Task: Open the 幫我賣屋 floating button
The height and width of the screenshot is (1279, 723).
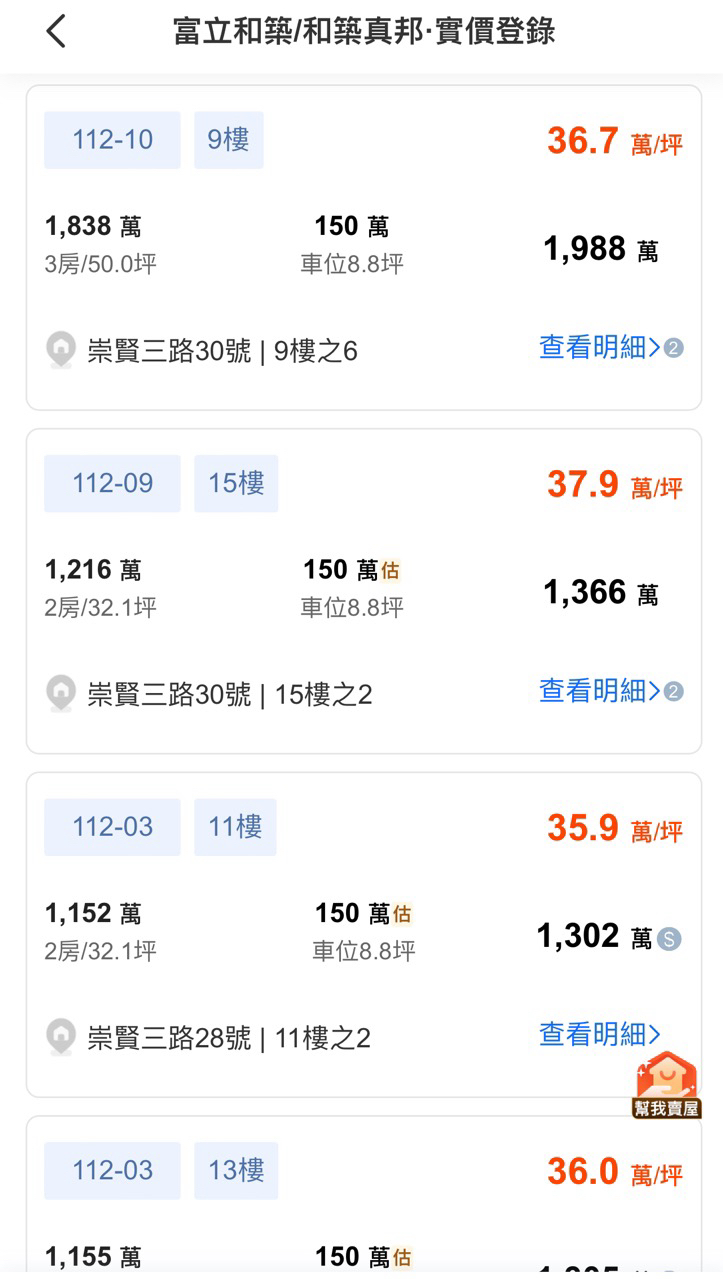Action: pos(667,1085)
